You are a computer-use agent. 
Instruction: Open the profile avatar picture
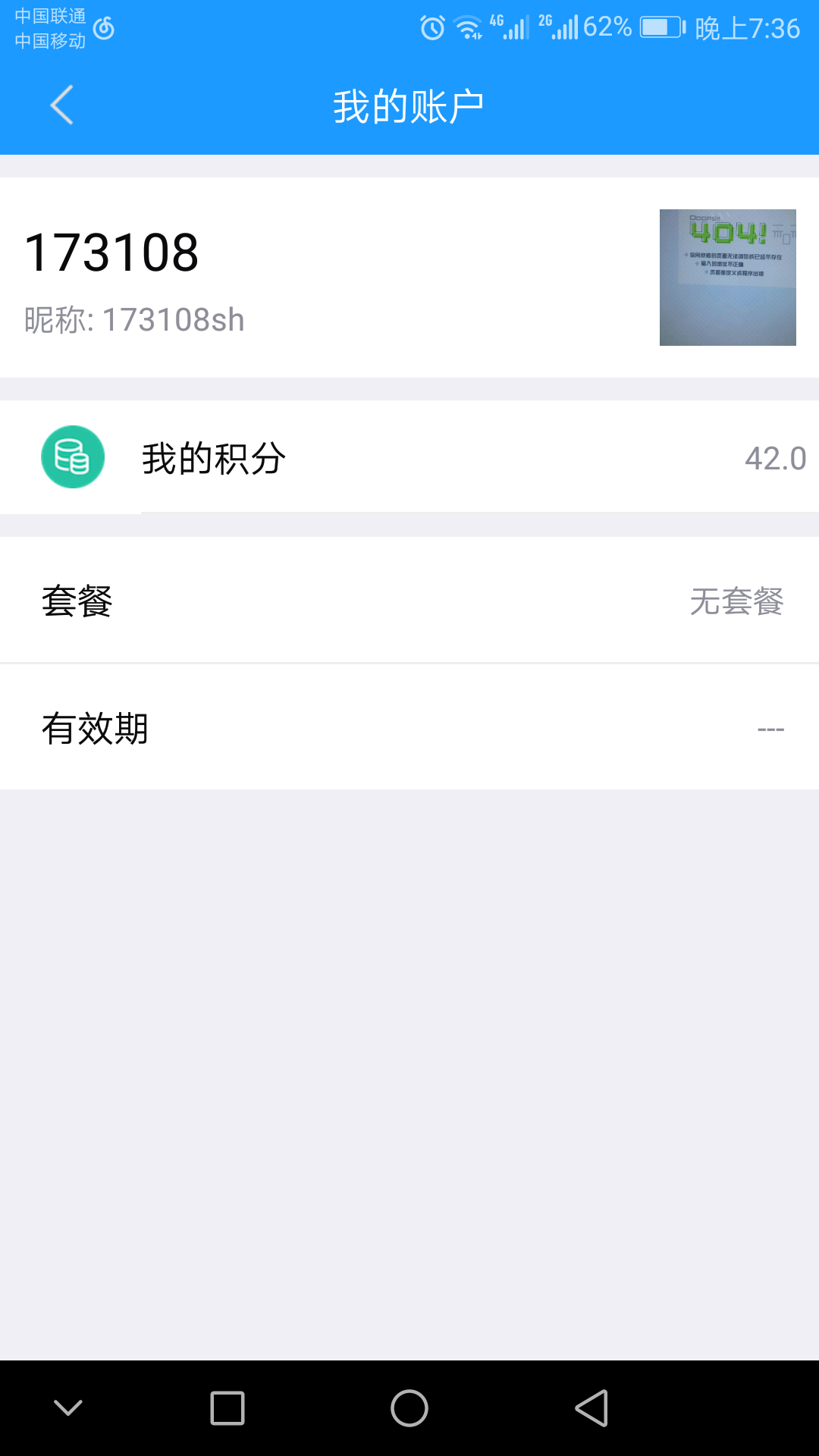point(728,278)
